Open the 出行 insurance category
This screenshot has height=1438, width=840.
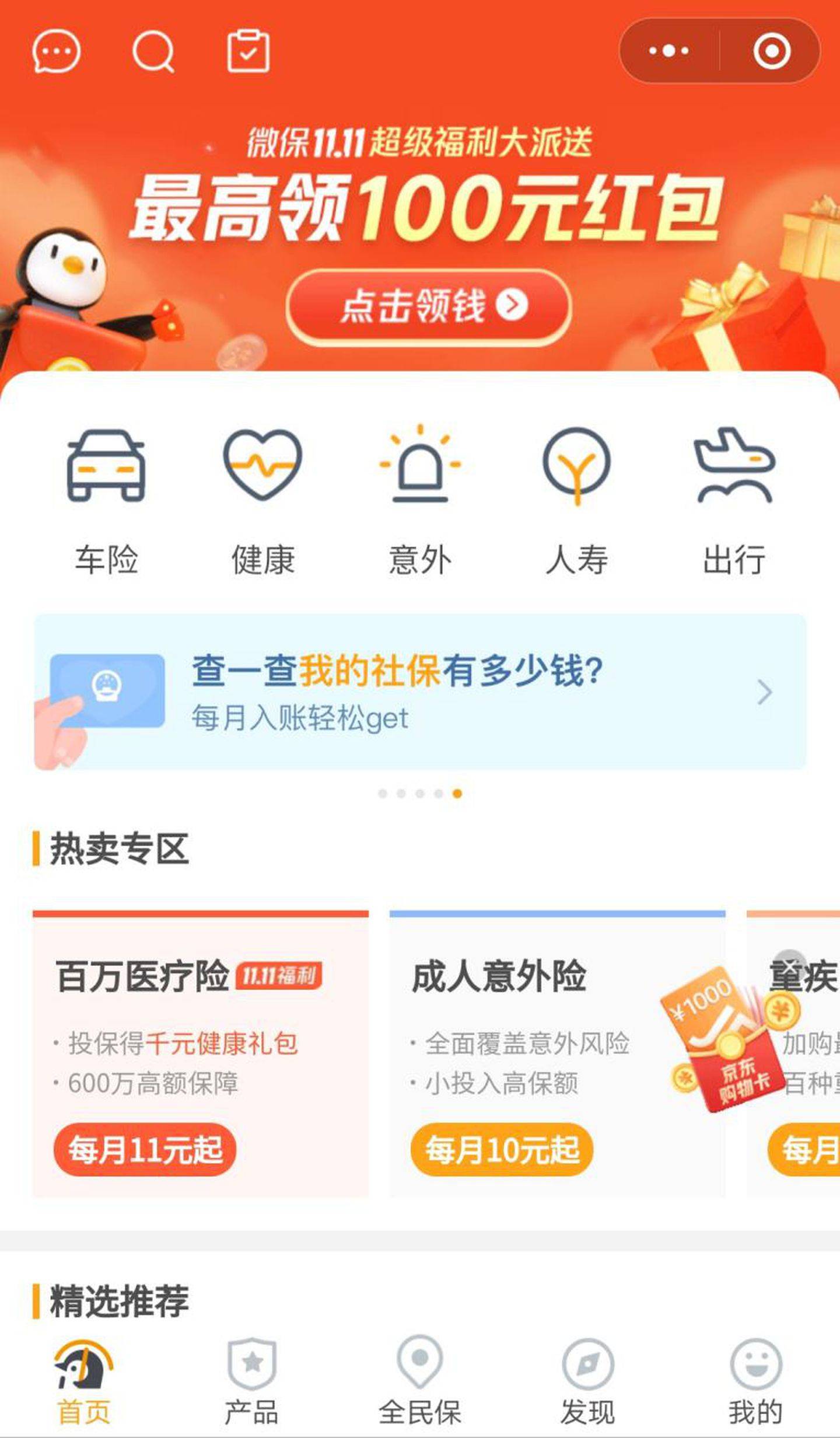(x=734, y=502)
